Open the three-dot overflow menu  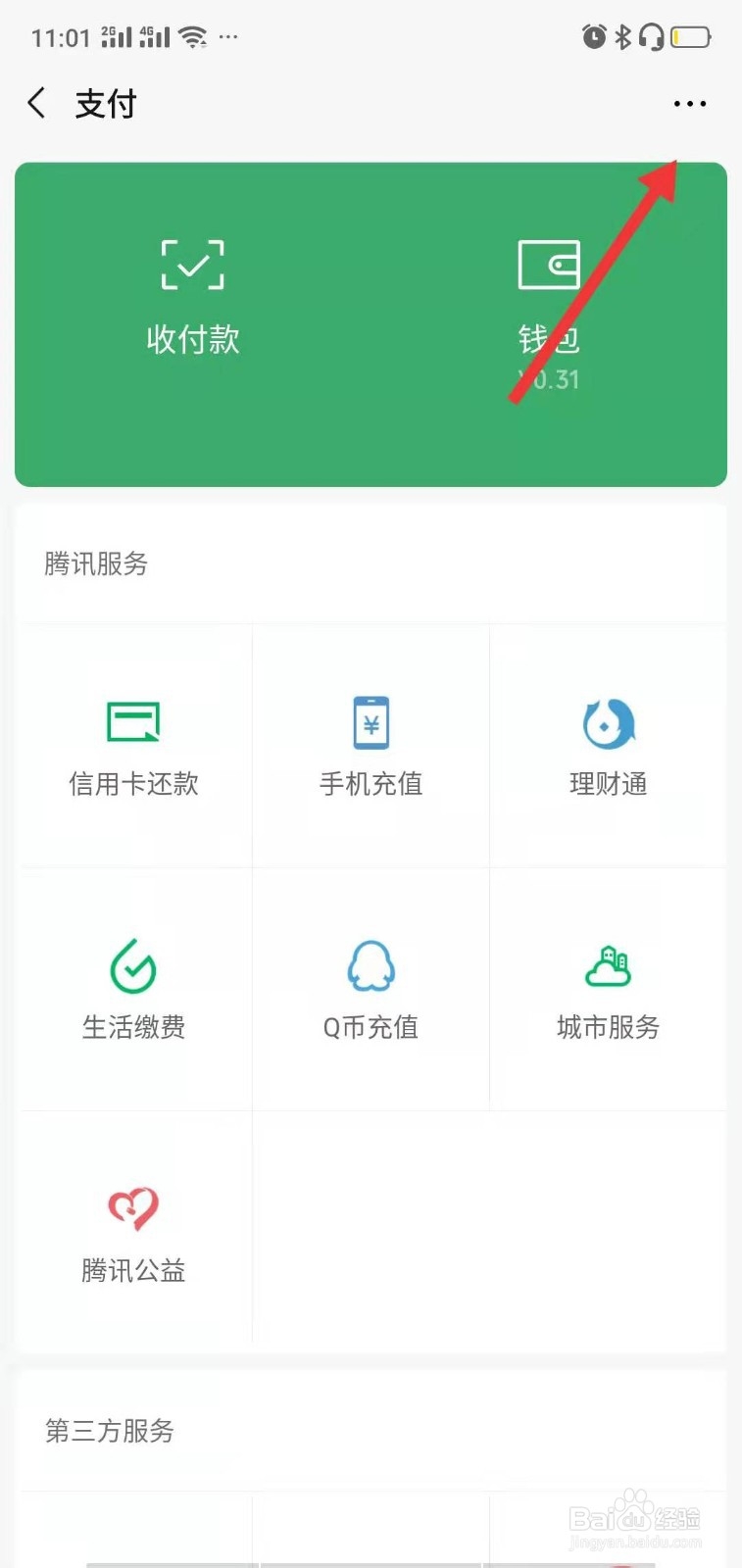690,104
